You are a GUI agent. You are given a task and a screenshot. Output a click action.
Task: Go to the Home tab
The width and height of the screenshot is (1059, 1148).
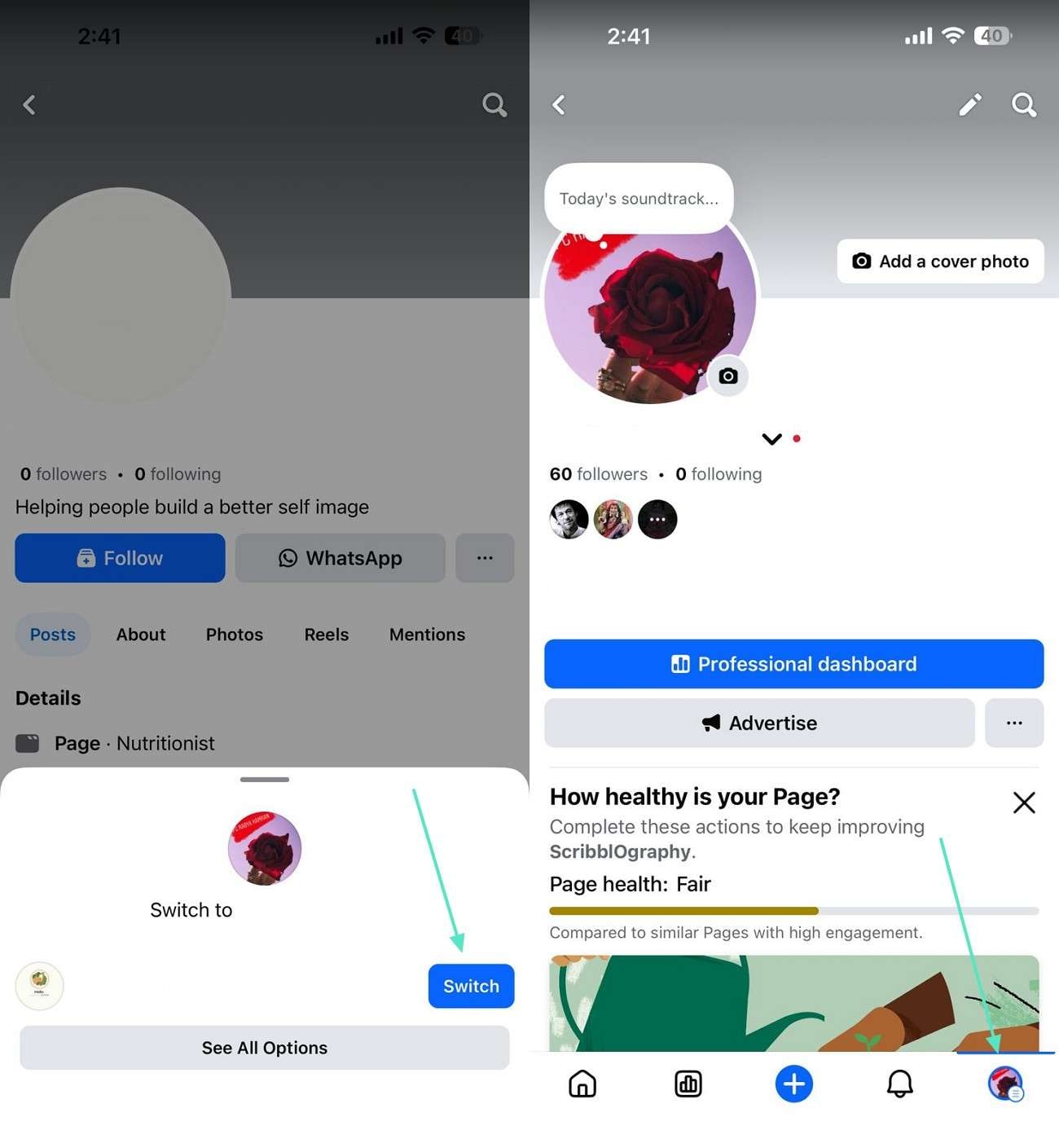[x=582, y=1084]
